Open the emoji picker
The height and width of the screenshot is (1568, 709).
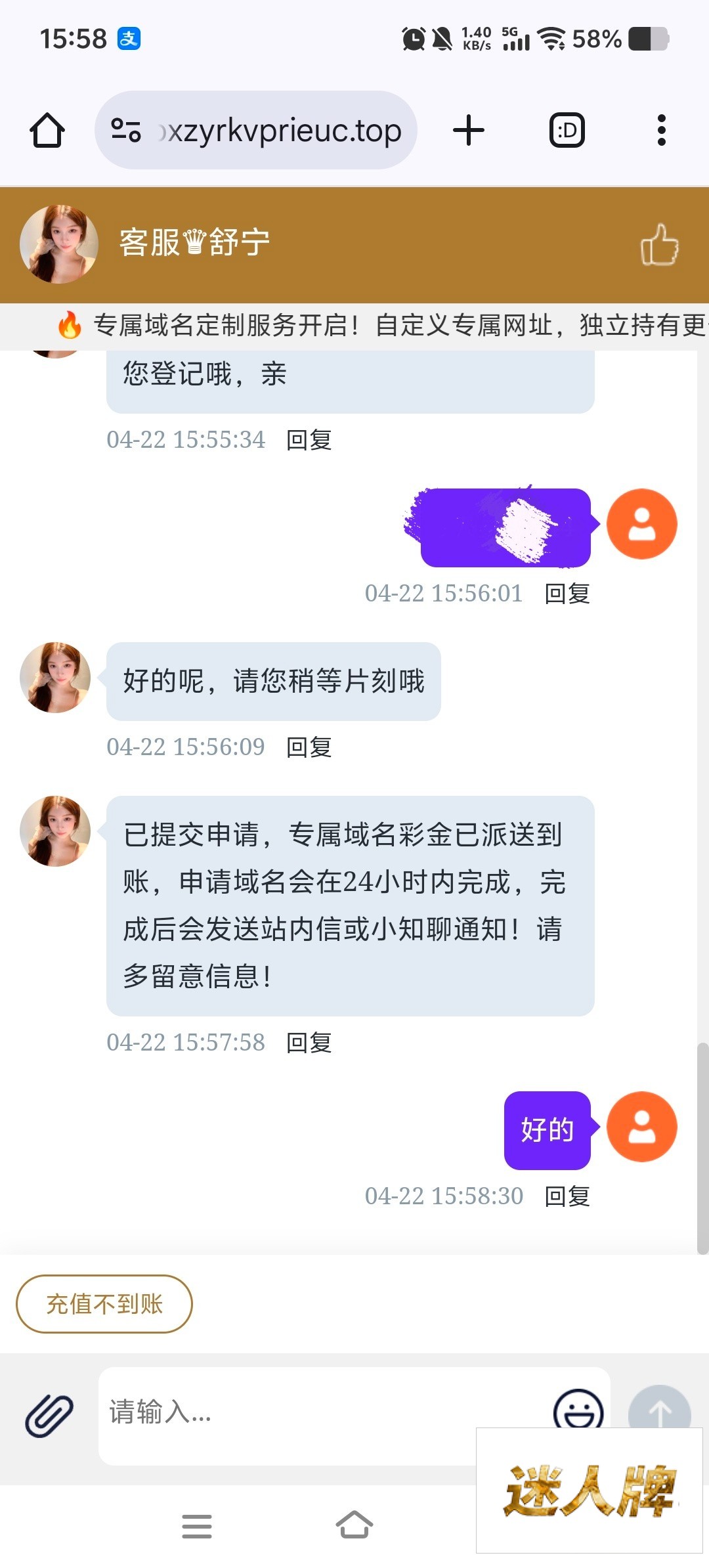click(578, 1409)
